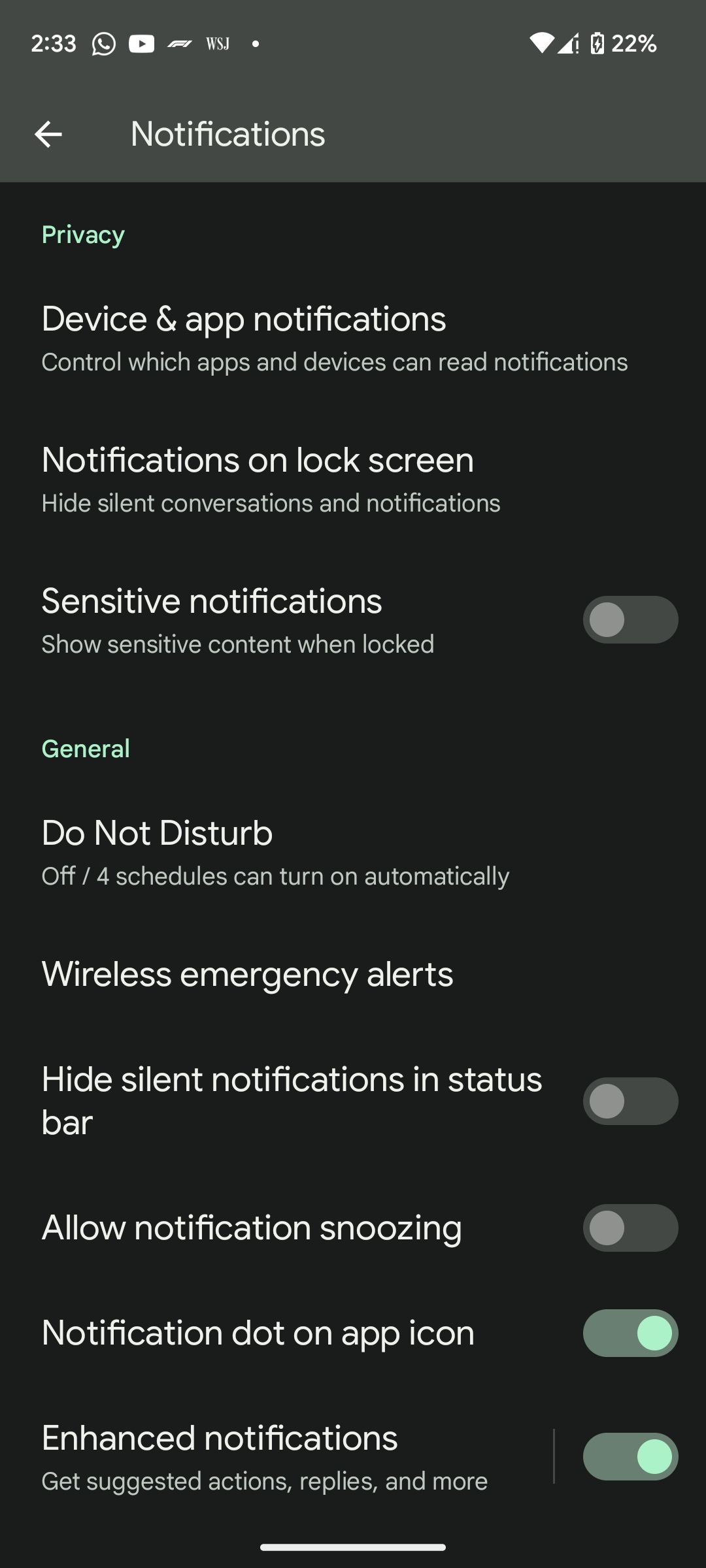Open Wireless emergency alerts
Viewport: 706px width, 1568px height.
pos(246,973)
